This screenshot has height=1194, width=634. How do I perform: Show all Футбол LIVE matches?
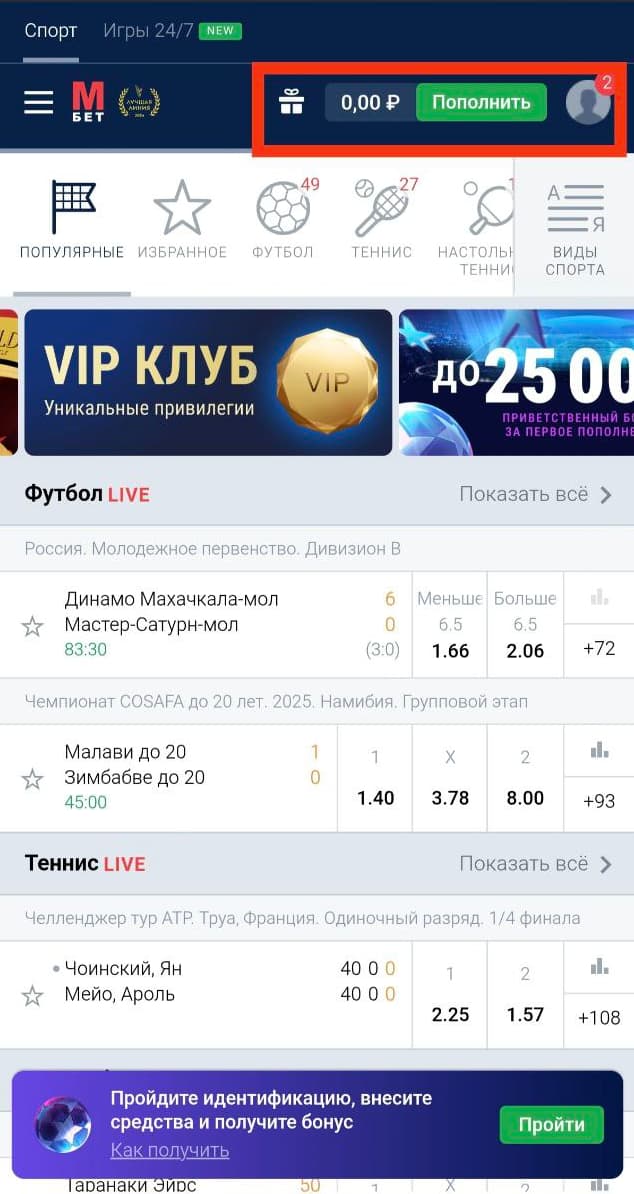click(x=535, y=495)
